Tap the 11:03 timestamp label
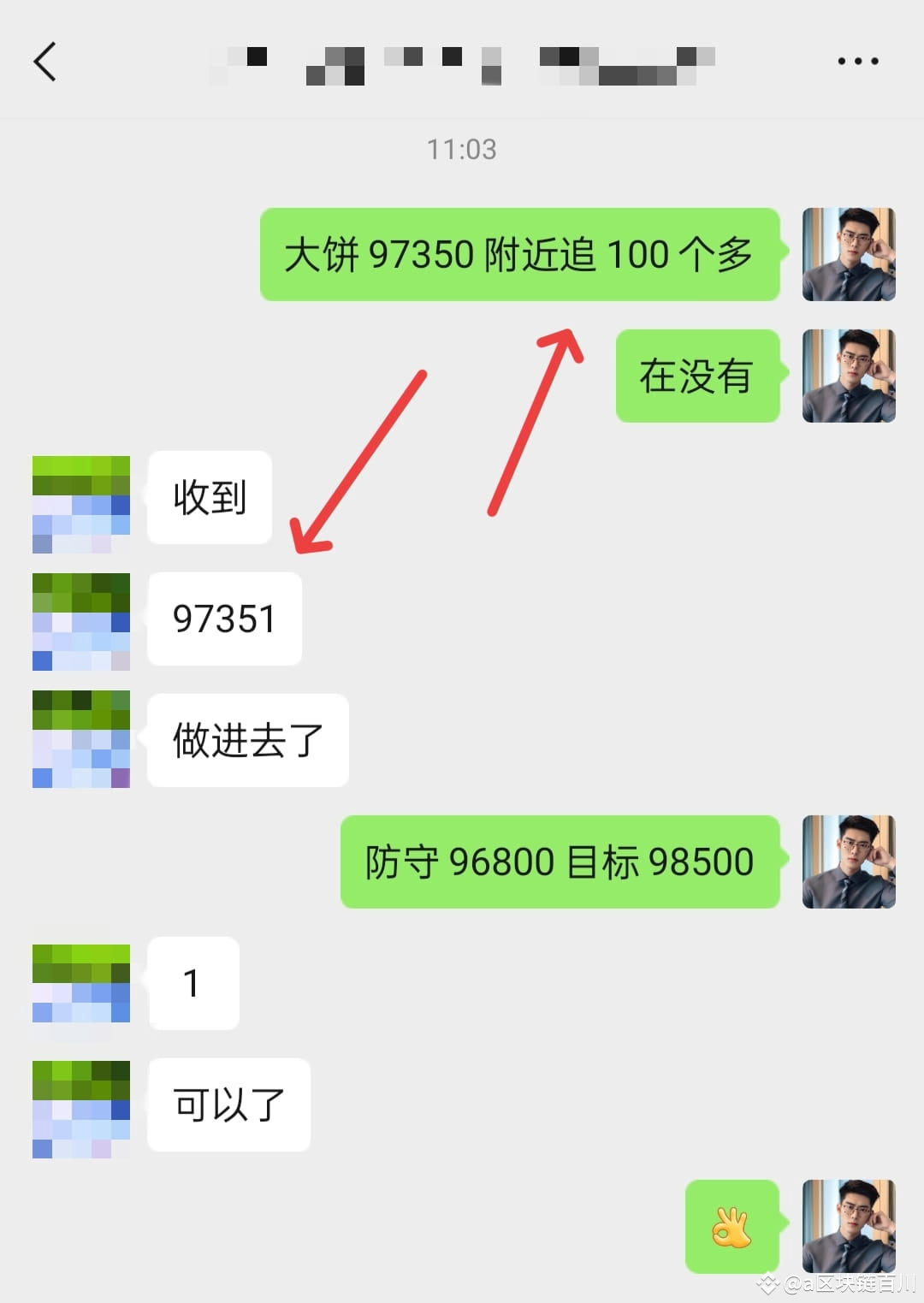Viewport: 924px width, 1303px height. point(462,149)
